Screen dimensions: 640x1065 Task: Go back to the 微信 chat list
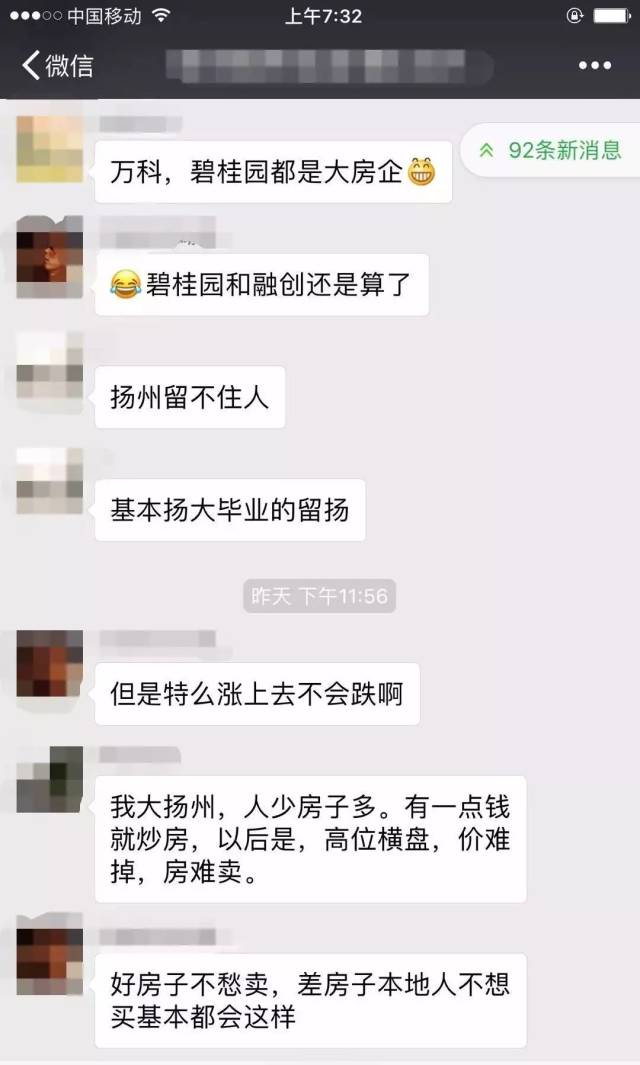pos(58,66)
